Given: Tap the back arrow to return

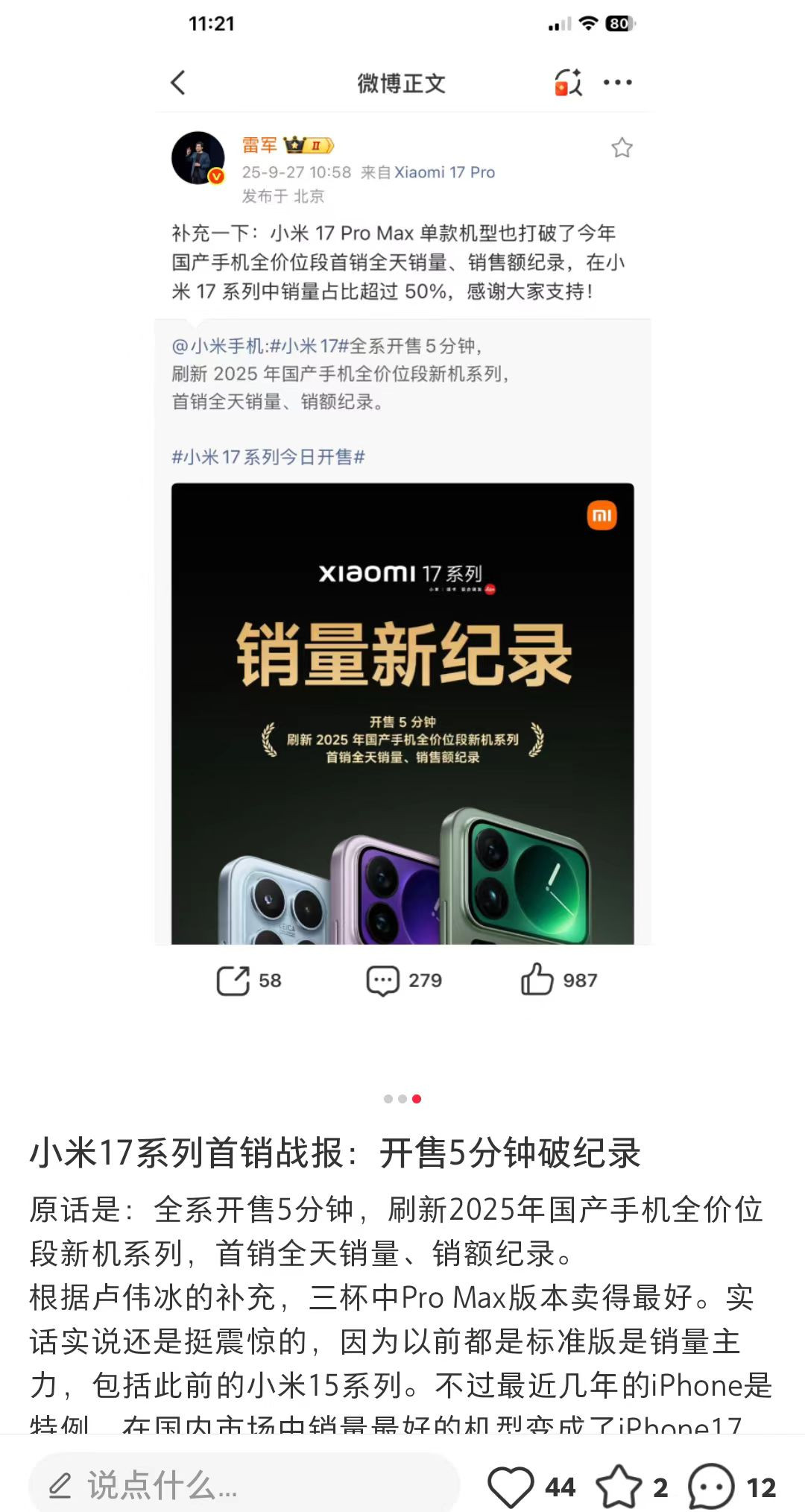Looking at the screenshot, I should [178, 84].
